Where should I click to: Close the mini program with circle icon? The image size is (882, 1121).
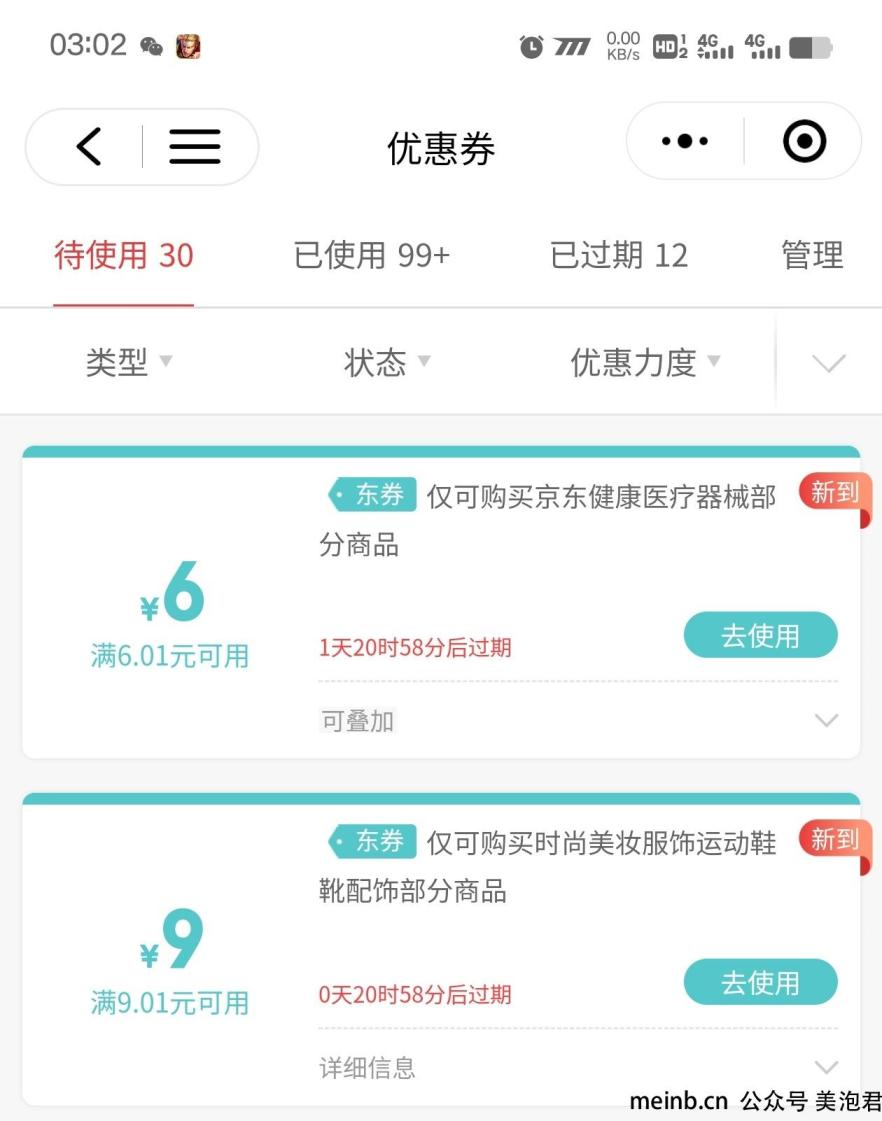coord(804,142)
